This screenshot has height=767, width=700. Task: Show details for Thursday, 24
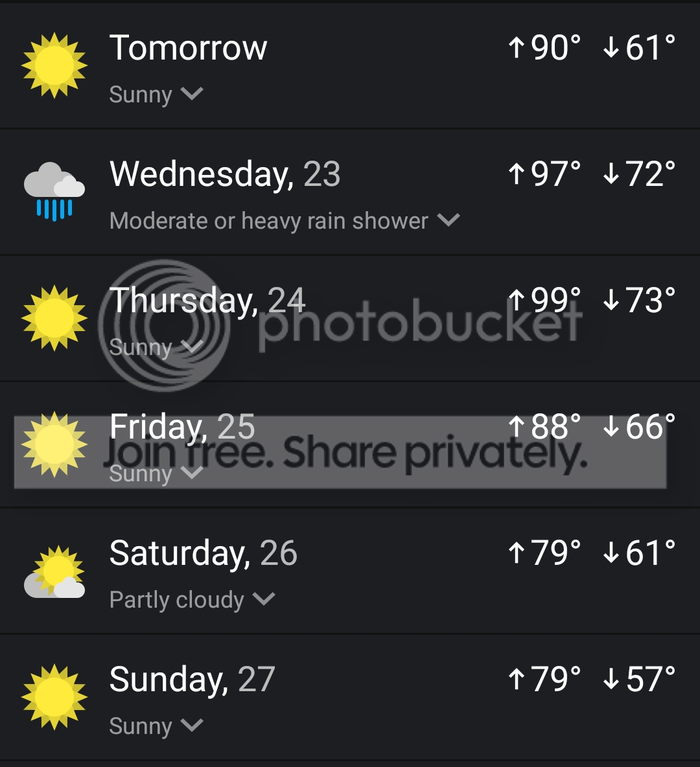193,347
